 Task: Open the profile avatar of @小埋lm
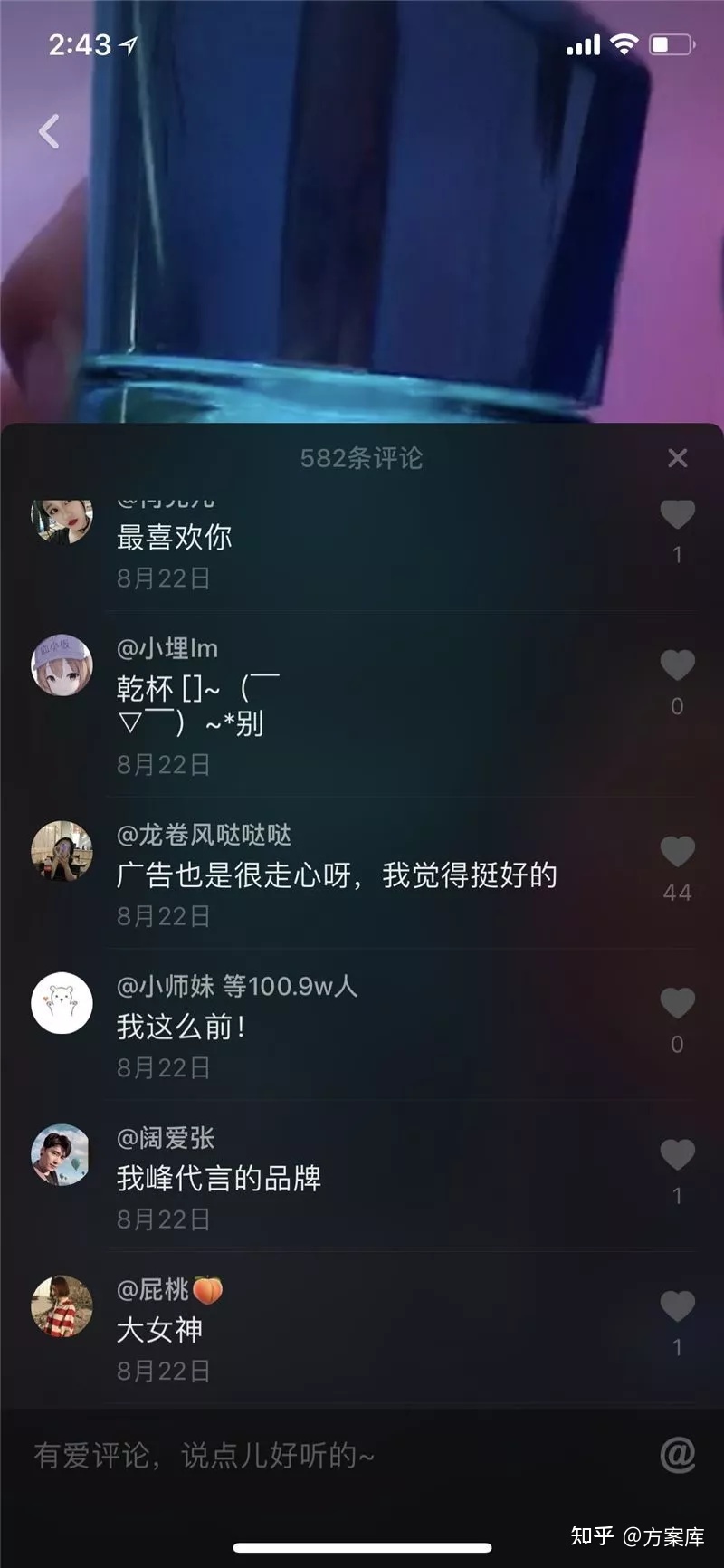[x=62, y=665]
